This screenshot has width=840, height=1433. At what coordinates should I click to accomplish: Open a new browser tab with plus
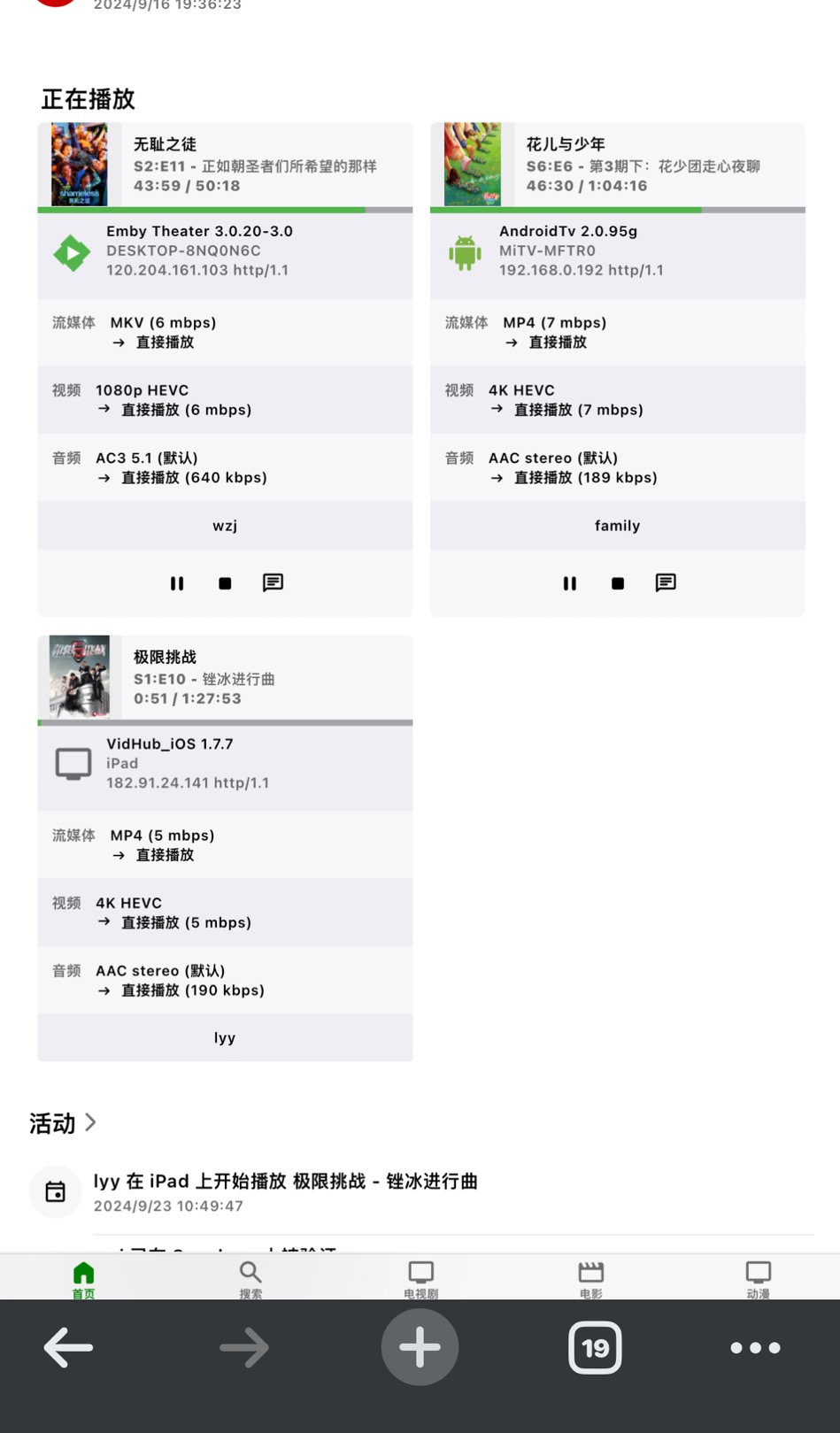pos(420,1348)
